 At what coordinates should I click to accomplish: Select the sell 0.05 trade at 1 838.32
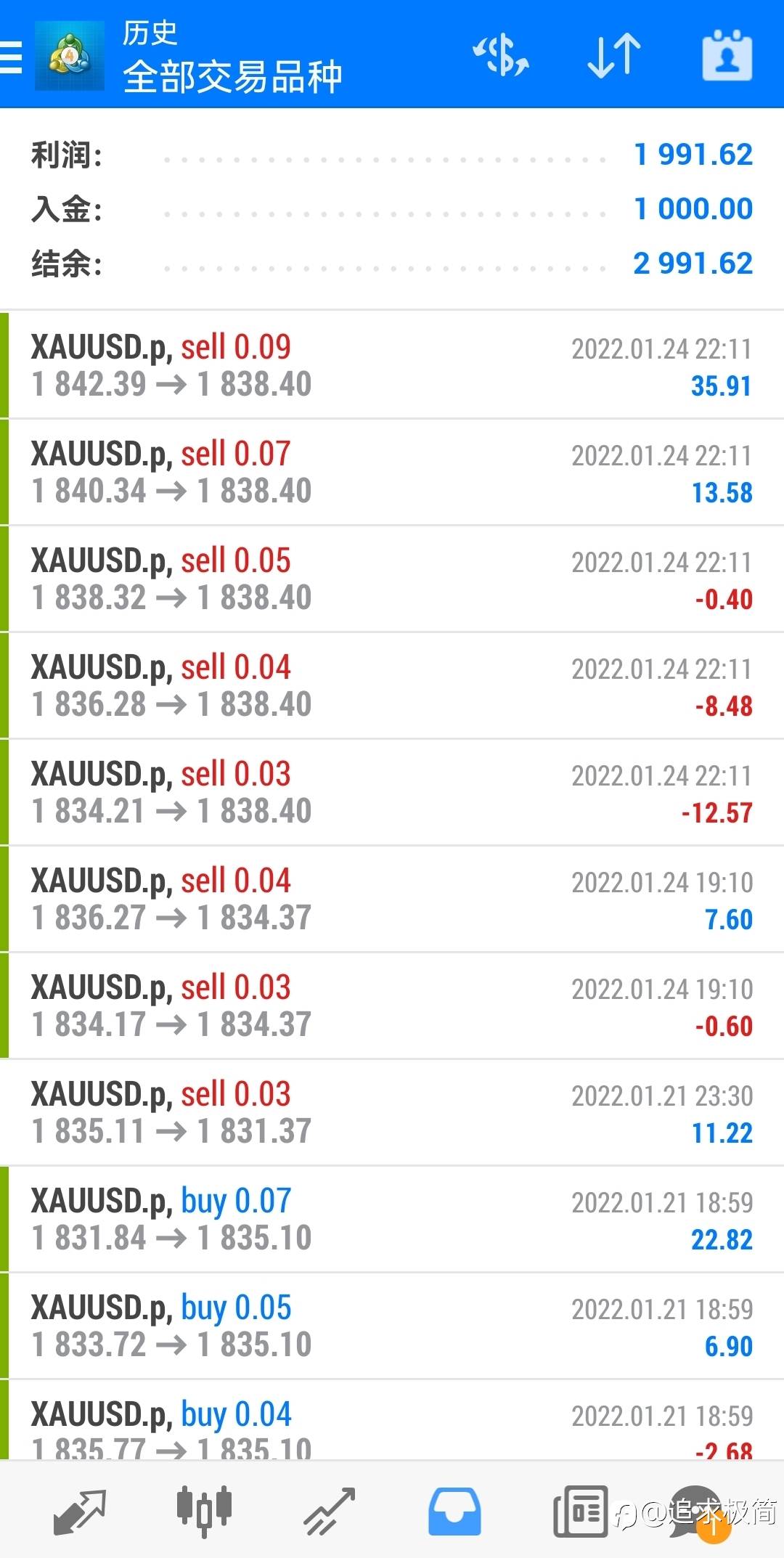pos(392,579)
